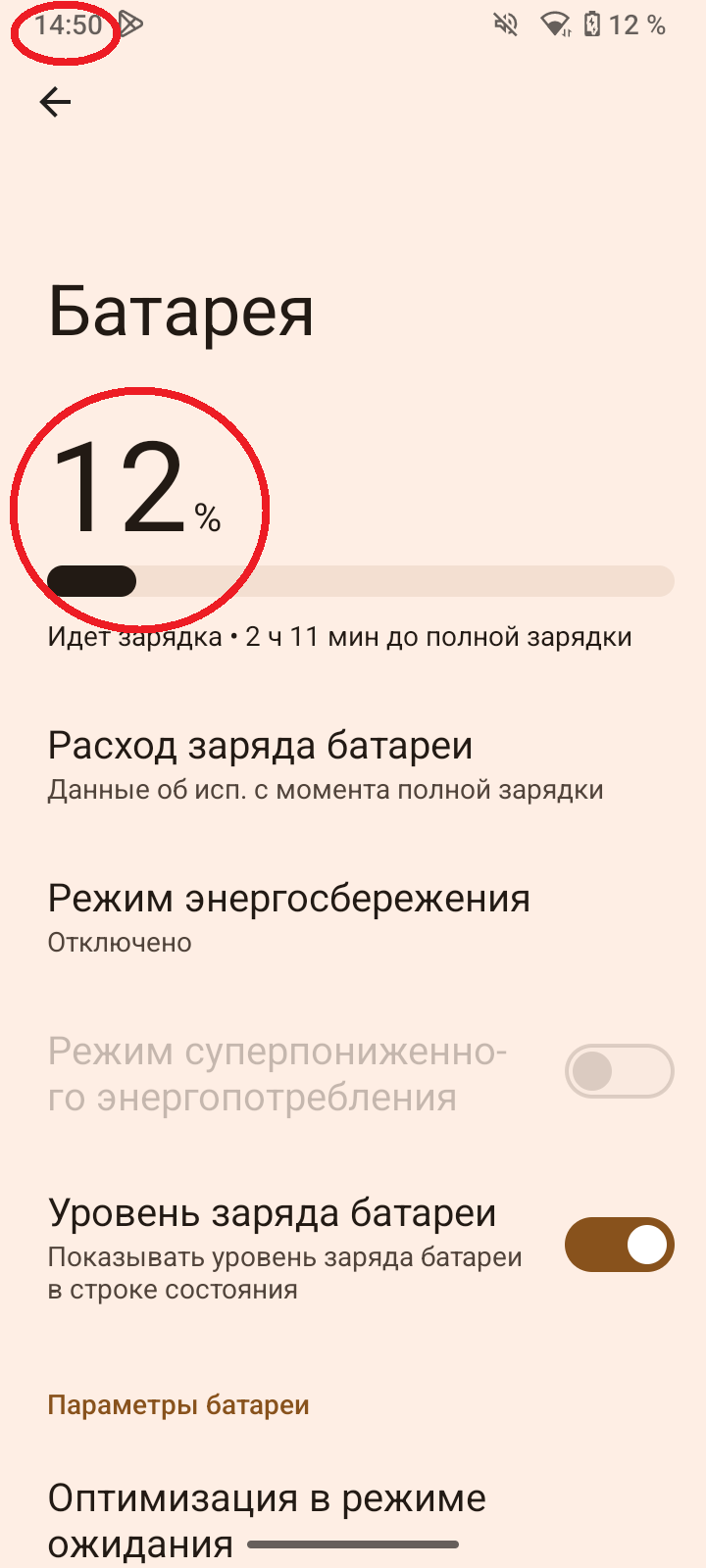Open Режим энергосбережения settings
The height and width of the screenshot is (1568, 706).
(353, 919)
